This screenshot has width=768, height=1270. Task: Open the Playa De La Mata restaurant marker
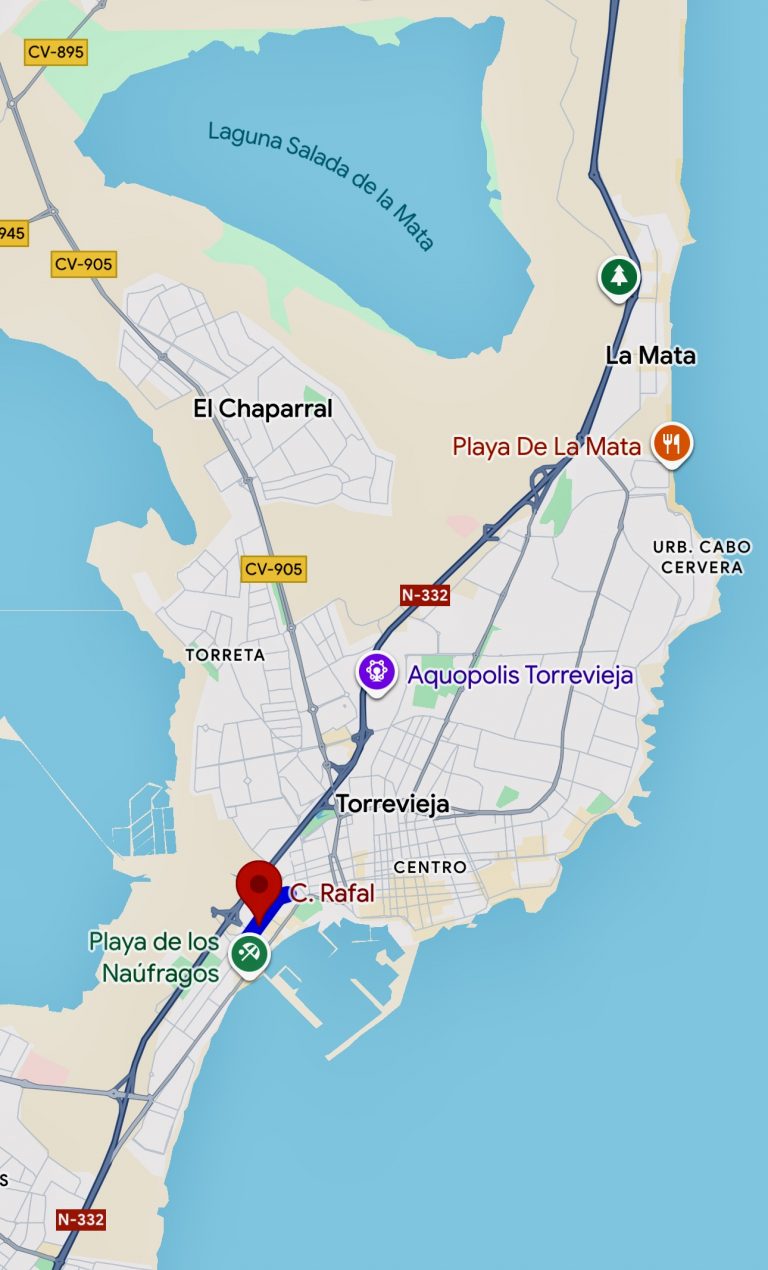point(671,443)
